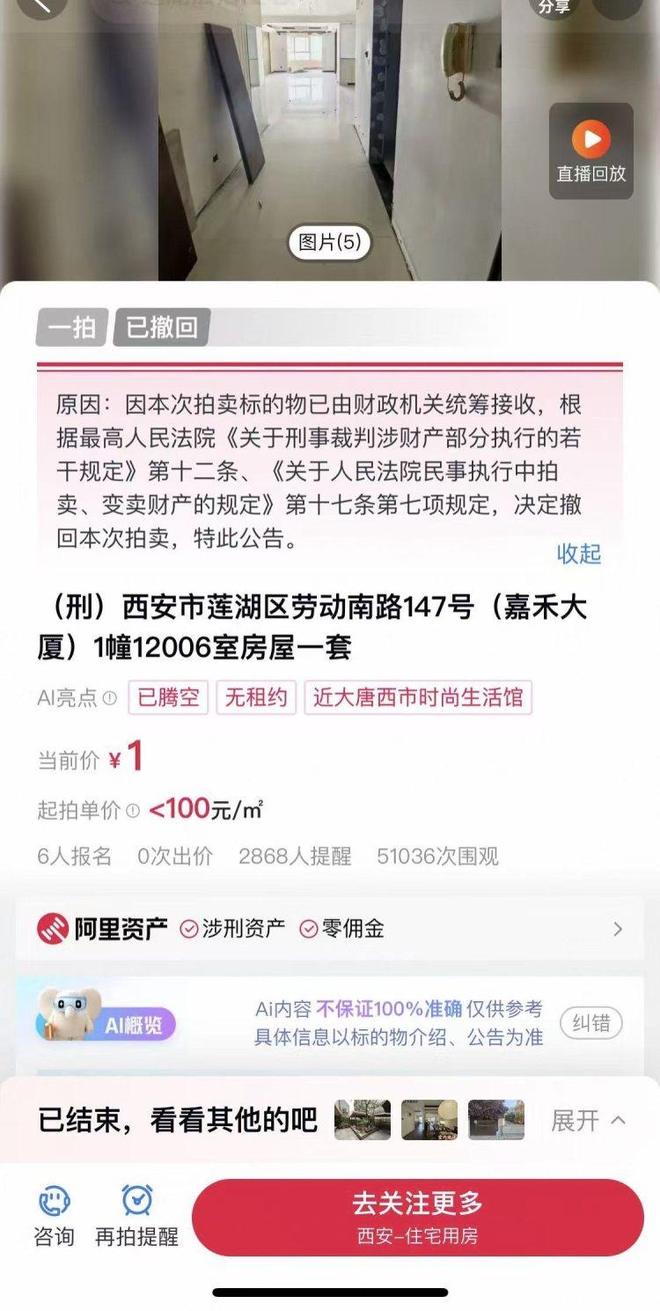Screen dimensions: 660x1311
Task: Collapse the withdrawal reason with 收起
Action: (x=579, y=553)
